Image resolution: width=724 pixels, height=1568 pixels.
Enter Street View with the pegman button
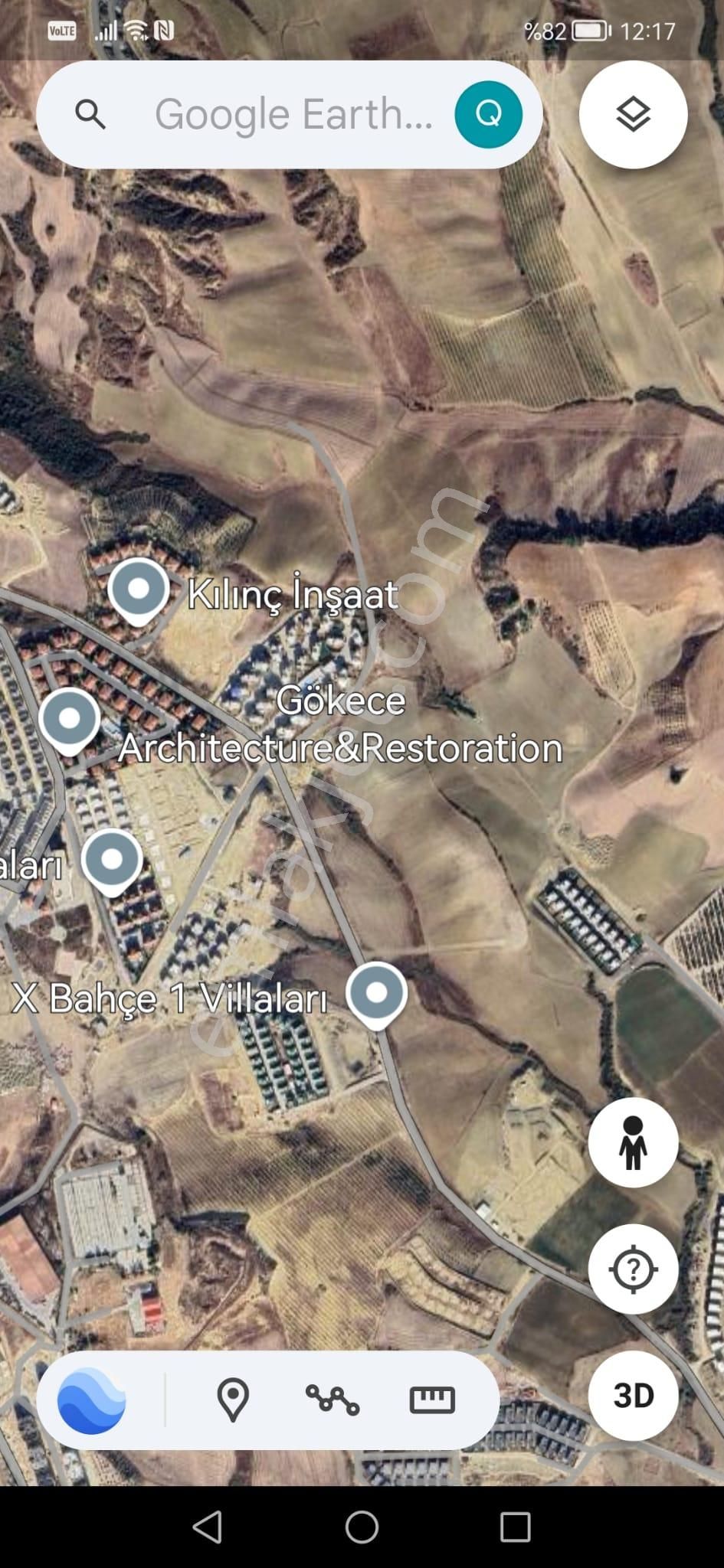[633, 1143]
